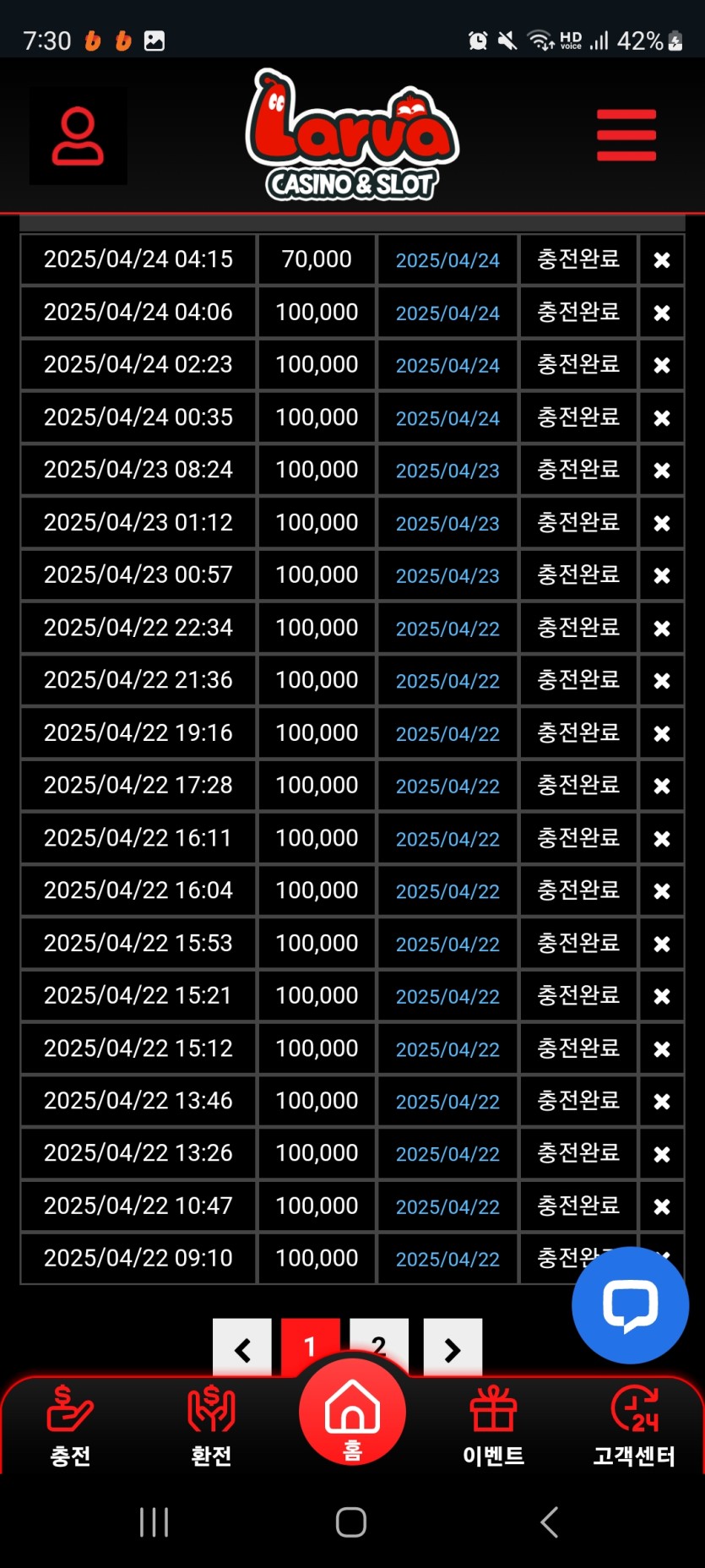The image size is (705, 1568).
Task: Delete the 2025/04/24 04:15 record
Action: [661, 260]
